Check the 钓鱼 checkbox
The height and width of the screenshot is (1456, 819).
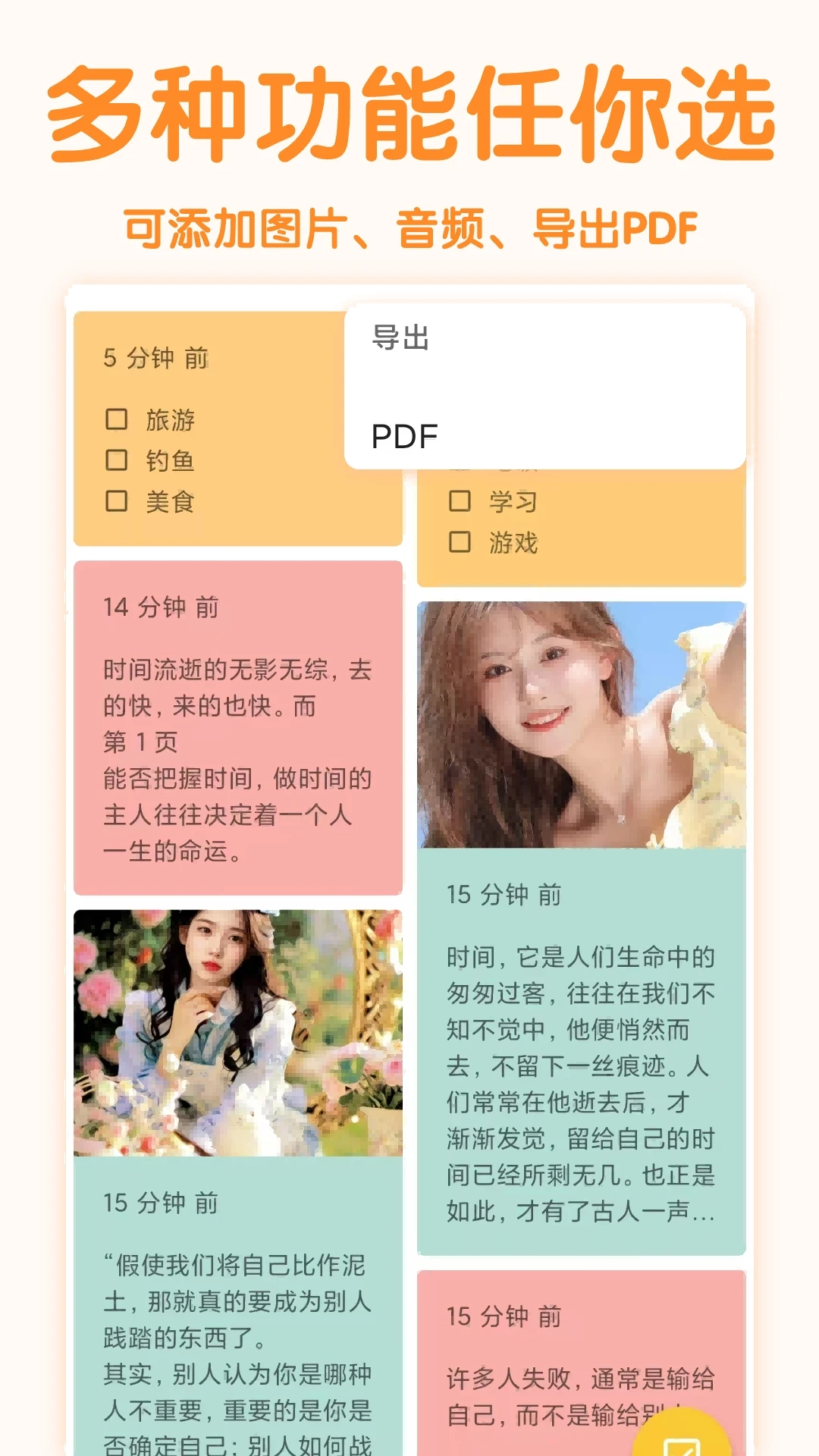(118, 462)
